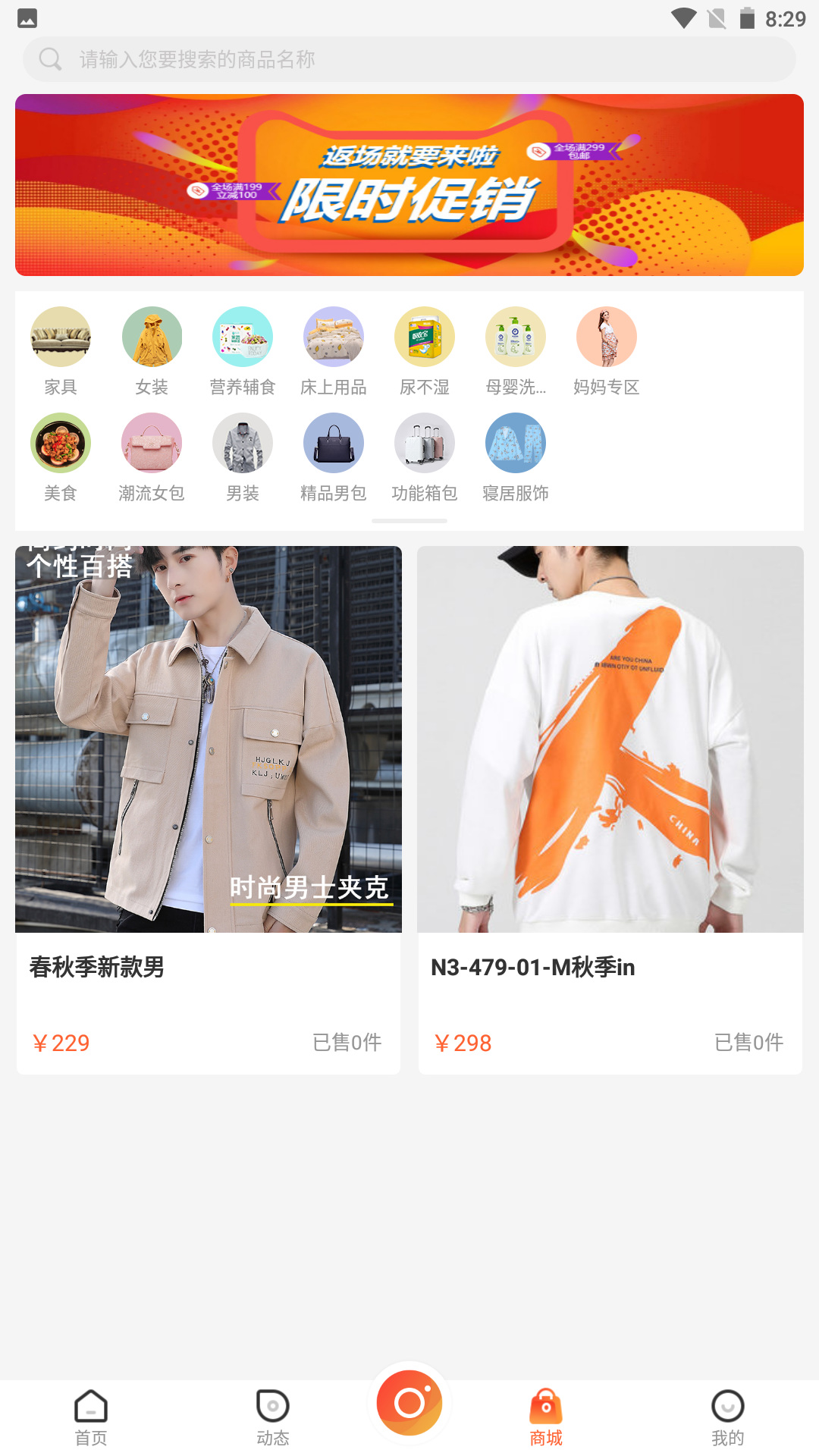This screenshot has width=819, height=1456.
Task: Go to the 动态 tab
Action: pyautogui.click(x=273, y=1418)
